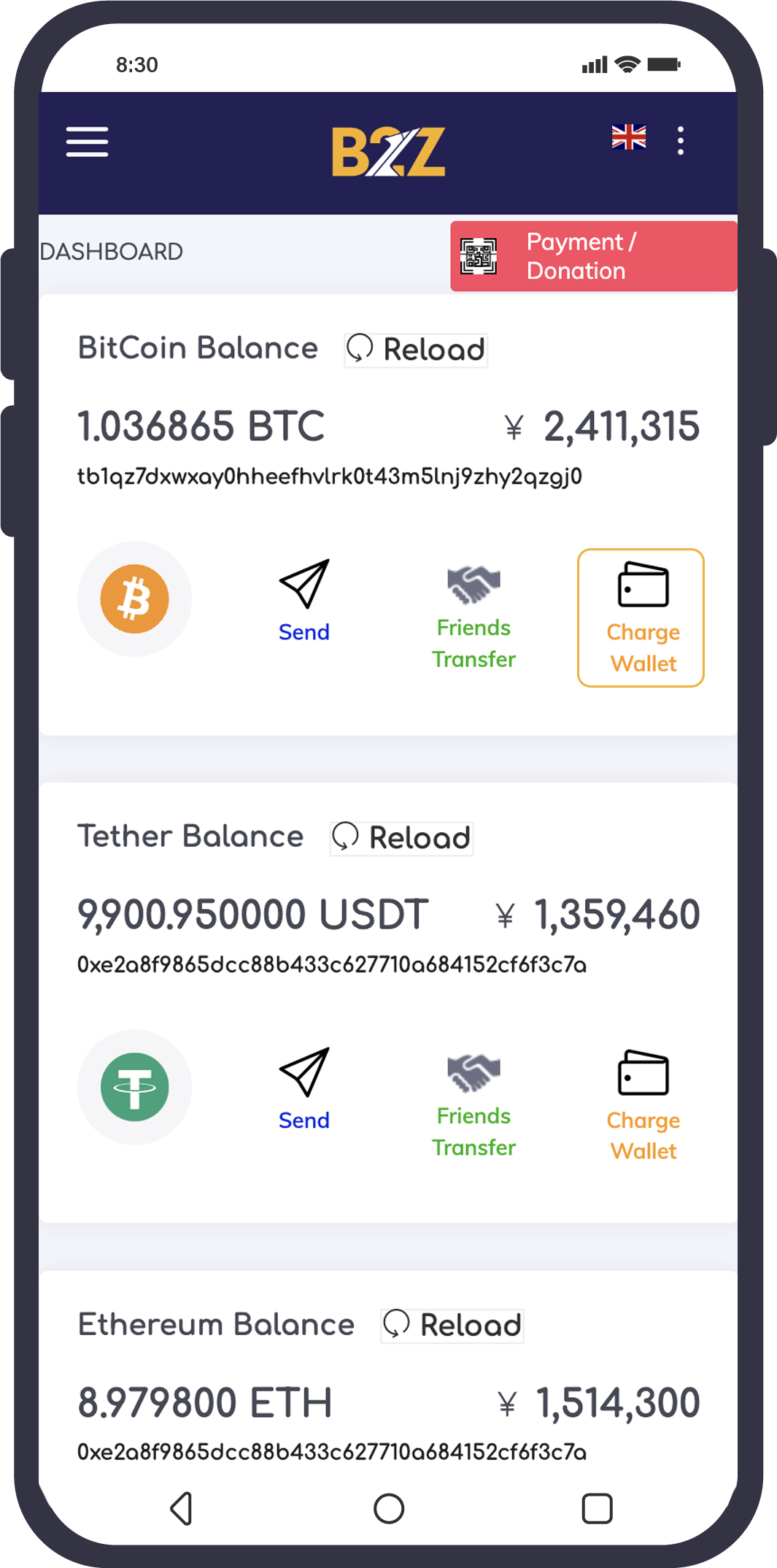Open Friends Transfer for Bitcoin
The image size is (777, 1568).
coord(473,617)
